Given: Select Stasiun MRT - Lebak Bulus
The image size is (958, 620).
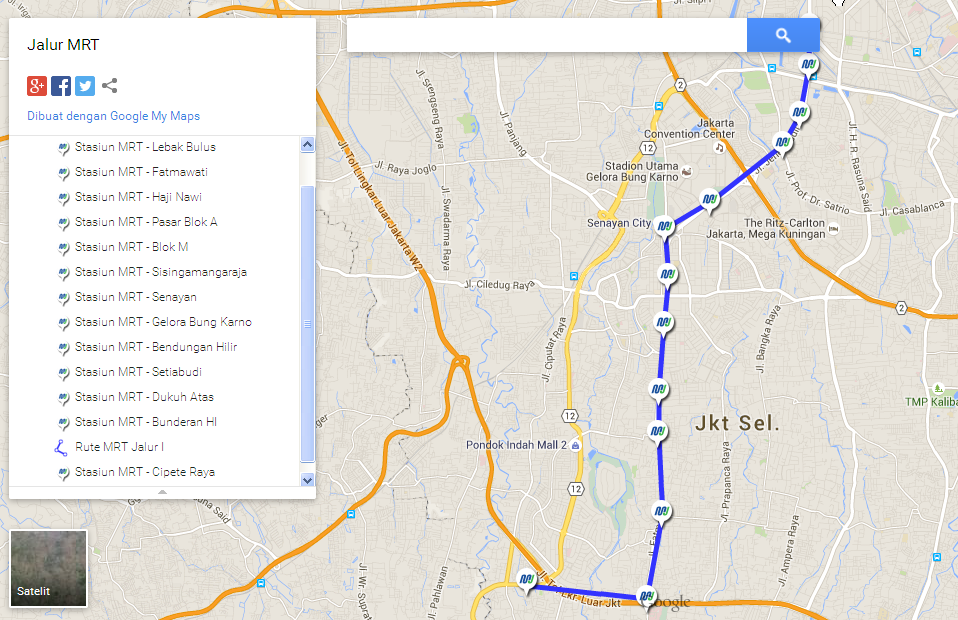Looking at the screenshot, I should (x=145, y=147).
